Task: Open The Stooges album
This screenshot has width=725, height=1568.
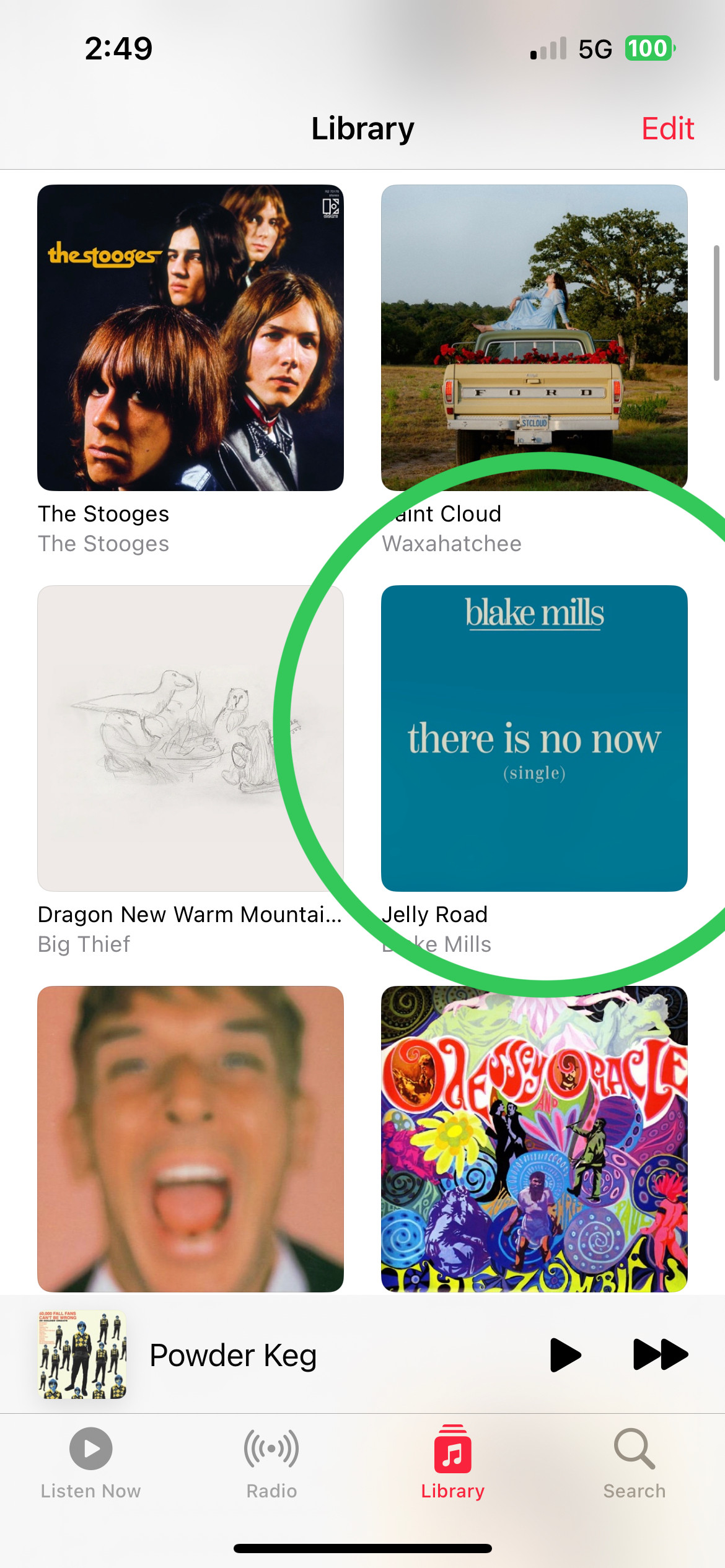Action: pos(190,338)
